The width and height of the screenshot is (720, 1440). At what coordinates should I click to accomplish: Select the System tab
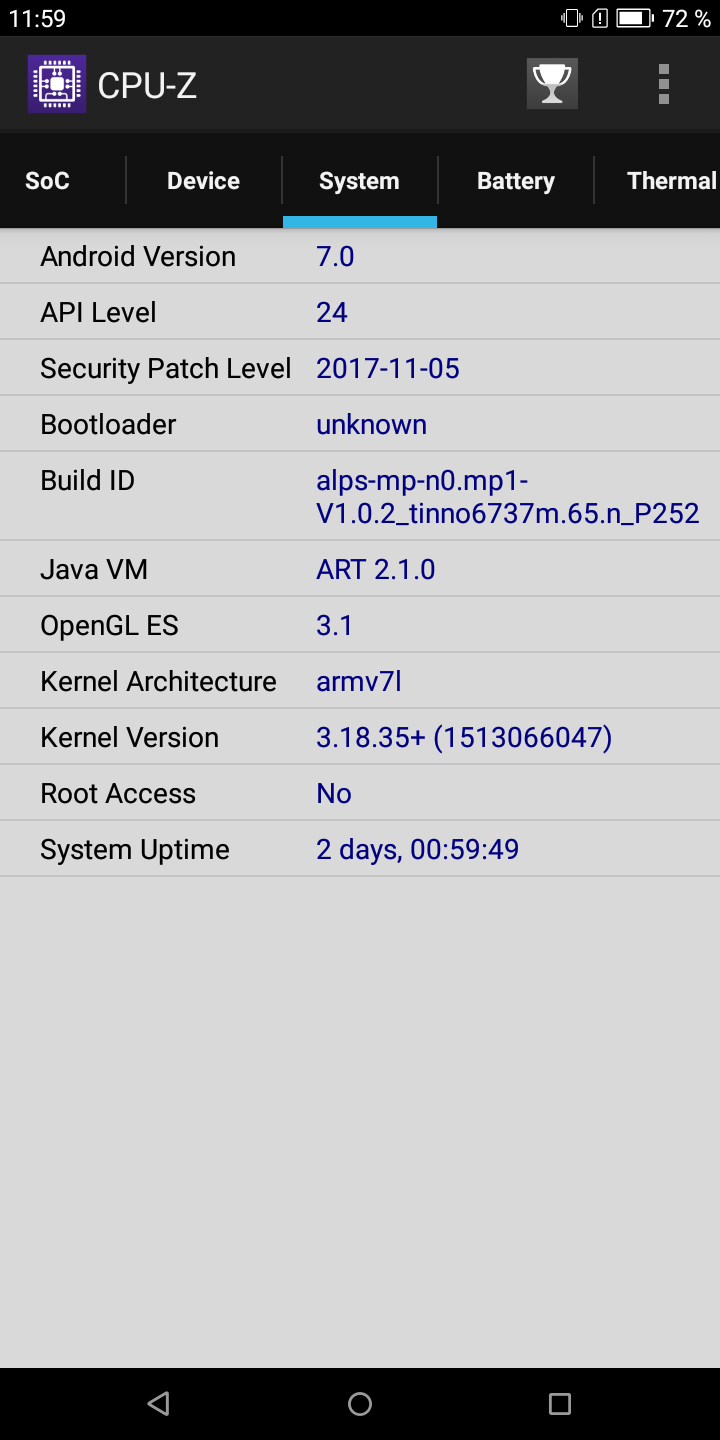(x=359, y=181)
